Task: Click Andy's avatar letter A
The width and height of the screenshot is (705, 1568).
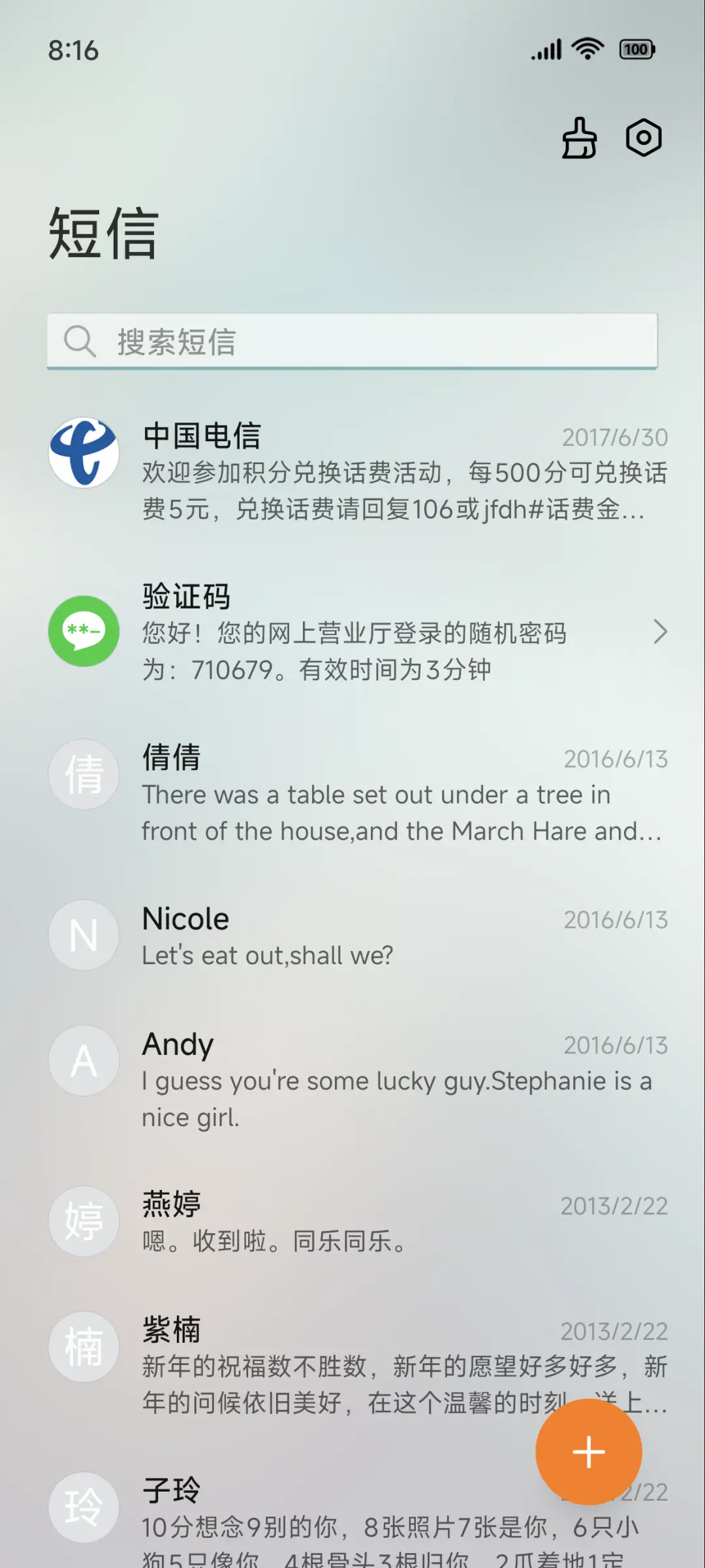Action: 84,1061
